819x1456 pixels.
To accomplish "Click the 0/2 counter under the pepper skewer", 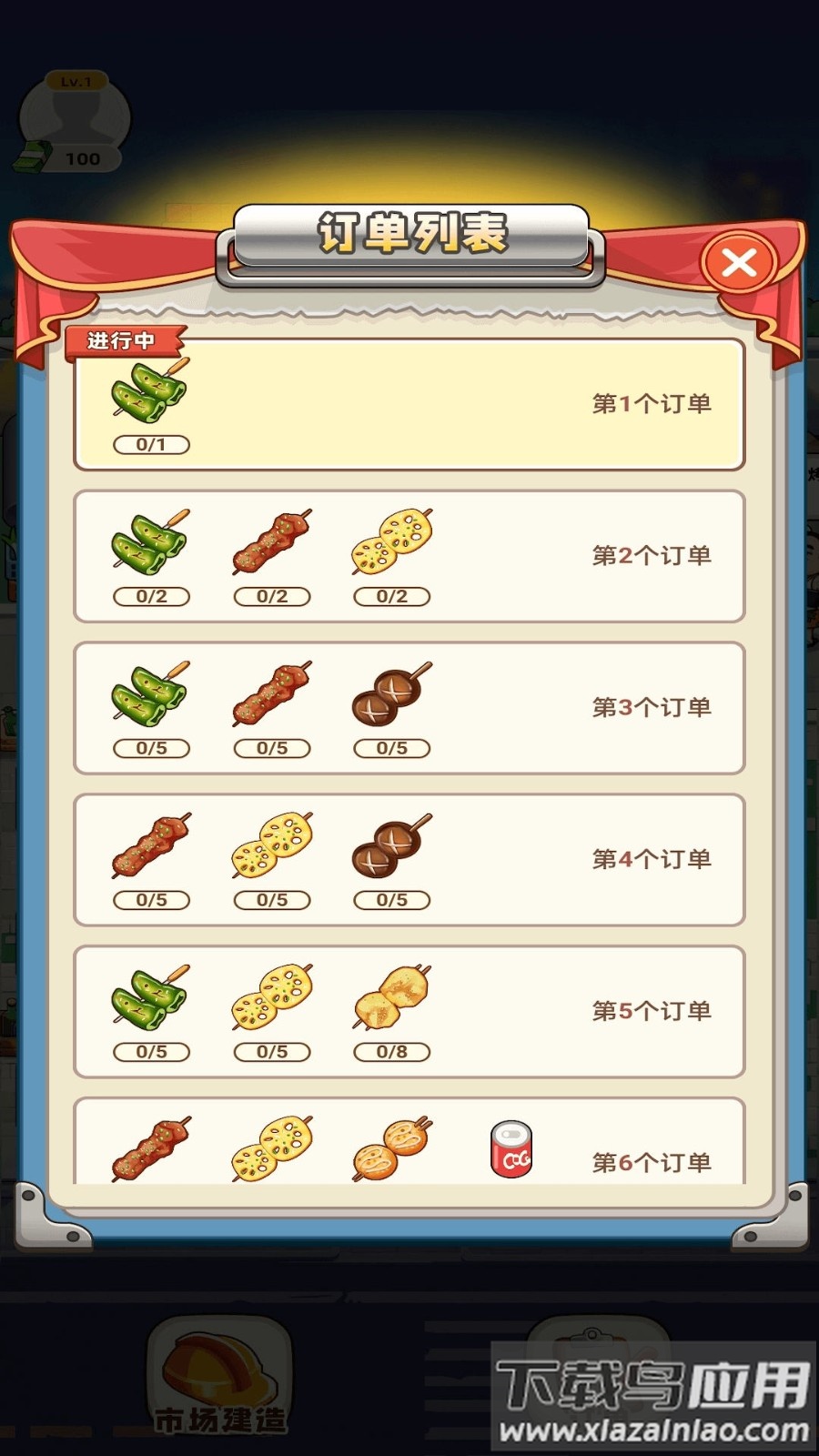I will 151,597.
